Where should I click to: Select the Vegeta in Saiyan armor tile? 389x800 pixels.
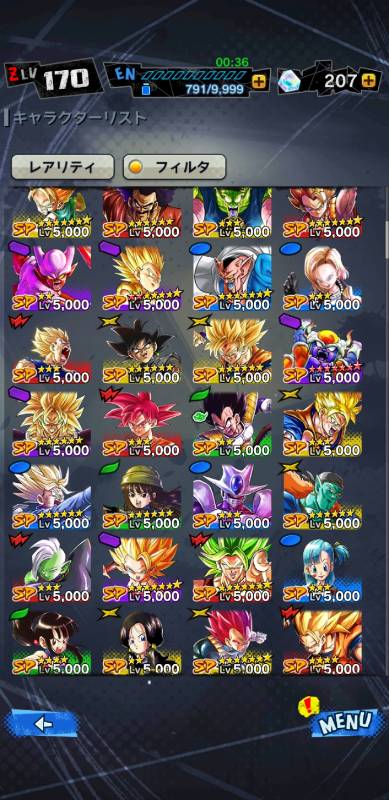232,424
